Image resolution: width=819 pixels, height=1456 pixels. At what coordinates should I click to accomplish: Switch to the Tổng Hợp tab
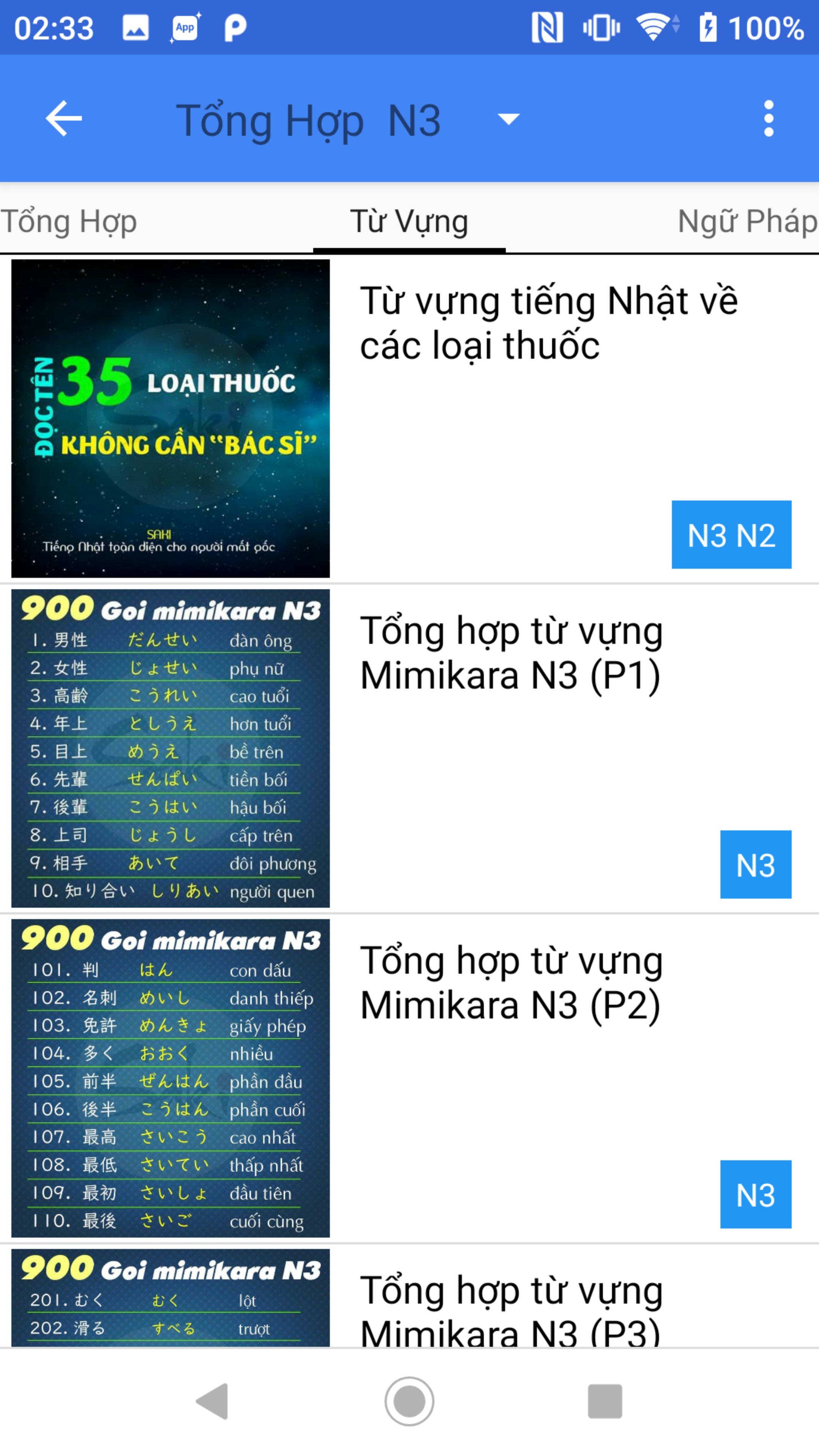tap(68, 220)
